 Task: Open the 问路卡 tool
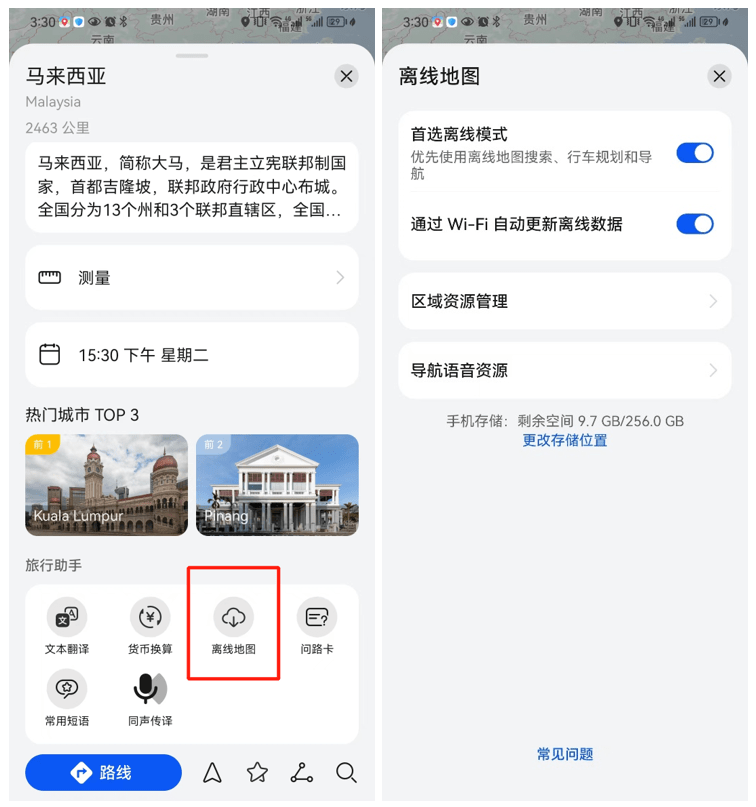317,626
